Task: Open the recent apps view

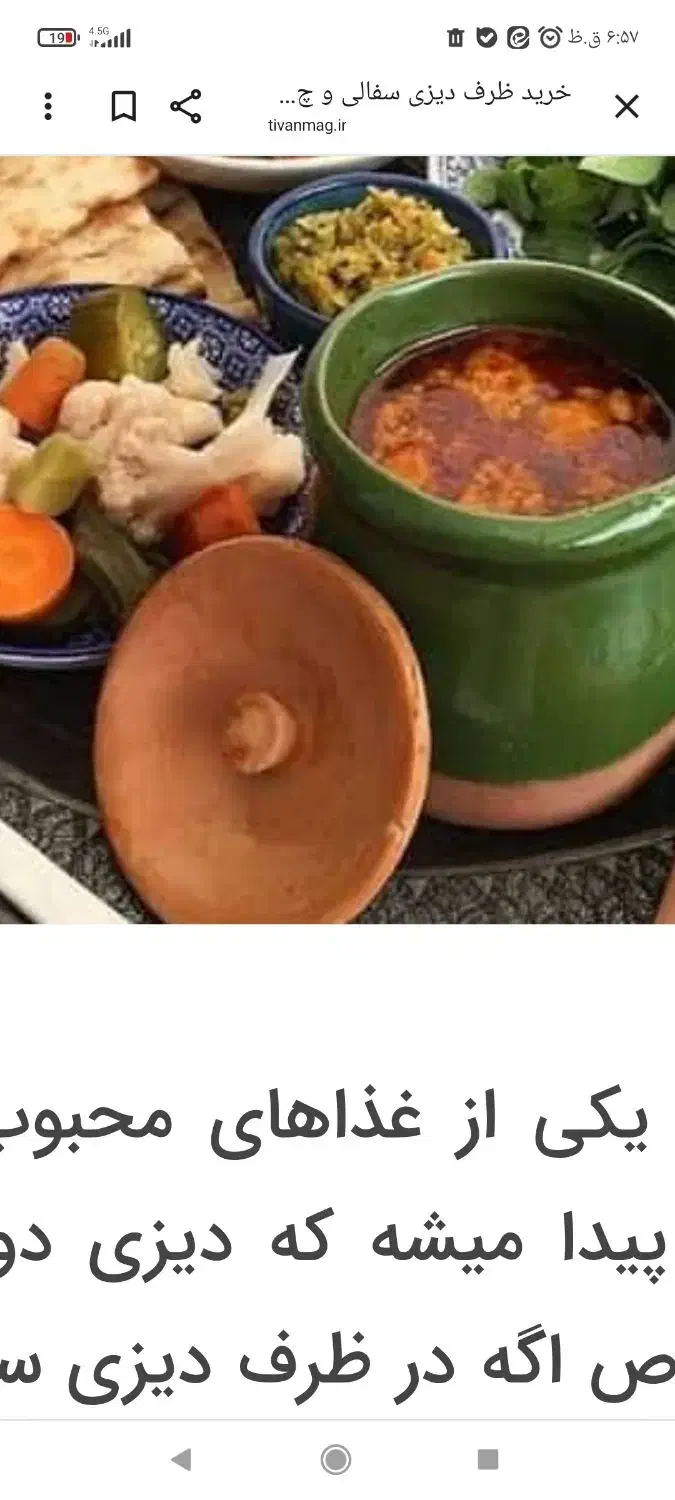Action: 488,1460
